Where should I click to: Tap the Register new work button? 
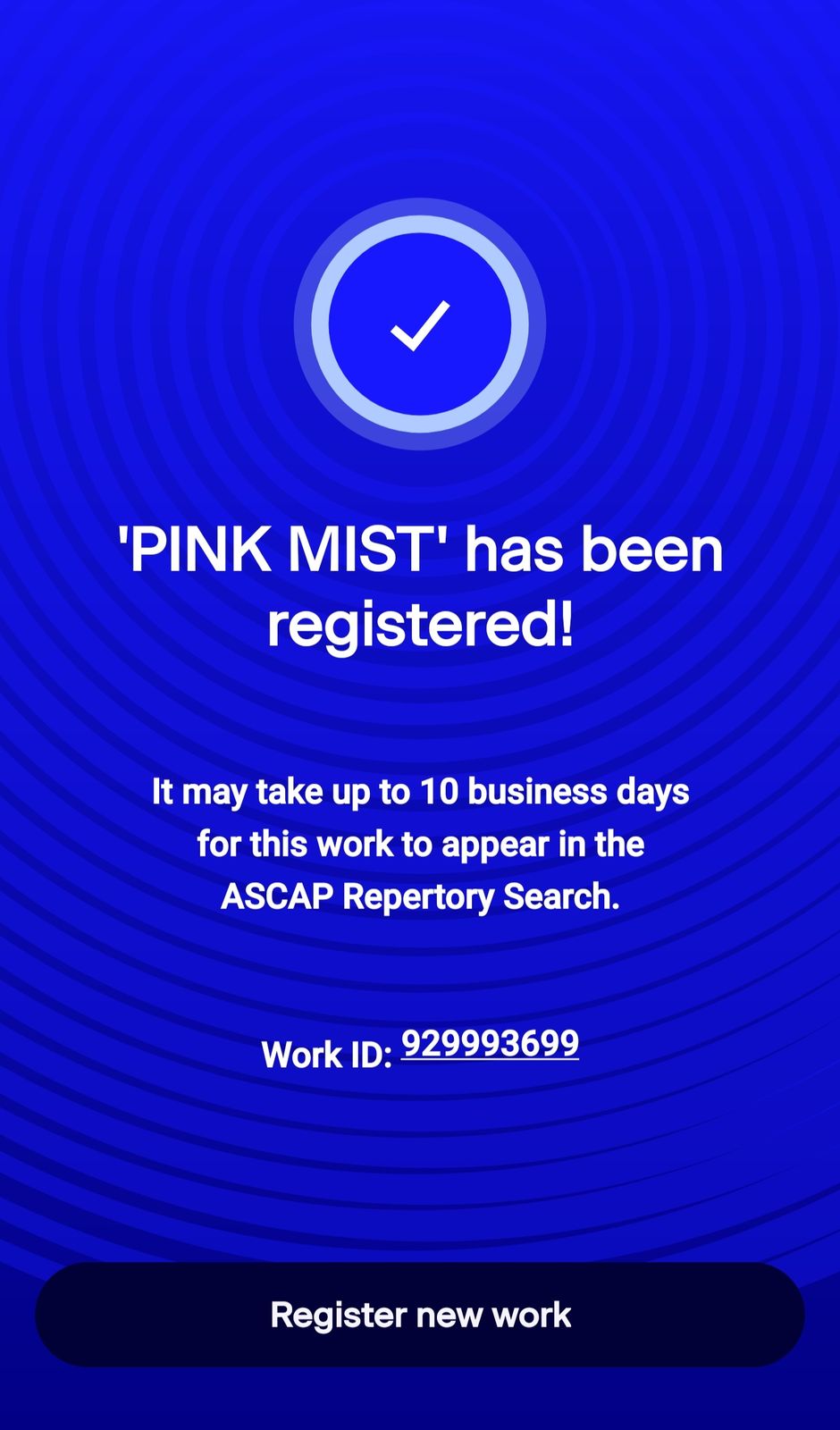pyautogui.click(x=420, y=1315)
